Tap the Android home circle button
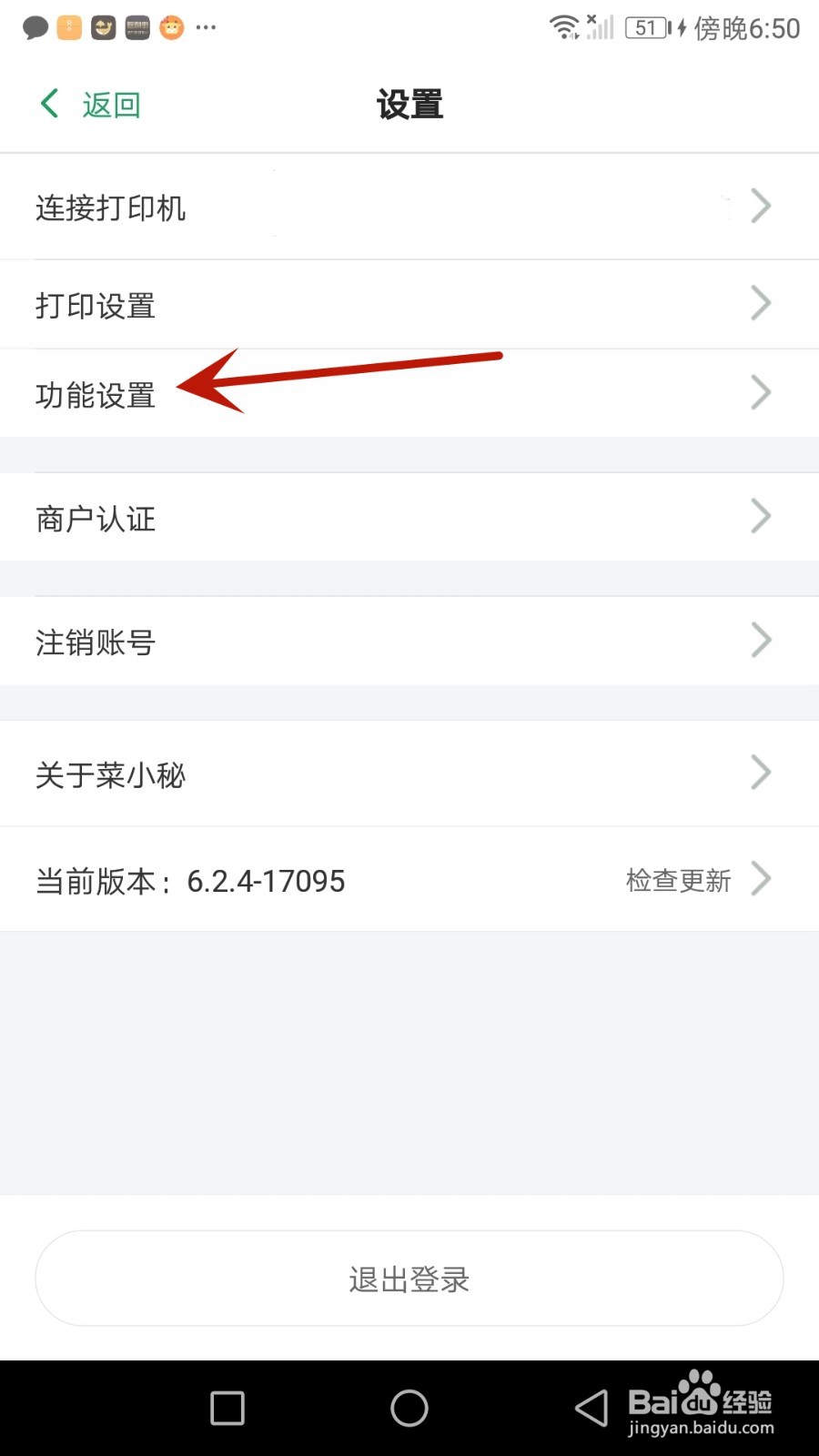The width and height of the screenshot is (819, 1456). click(409, 1408)
